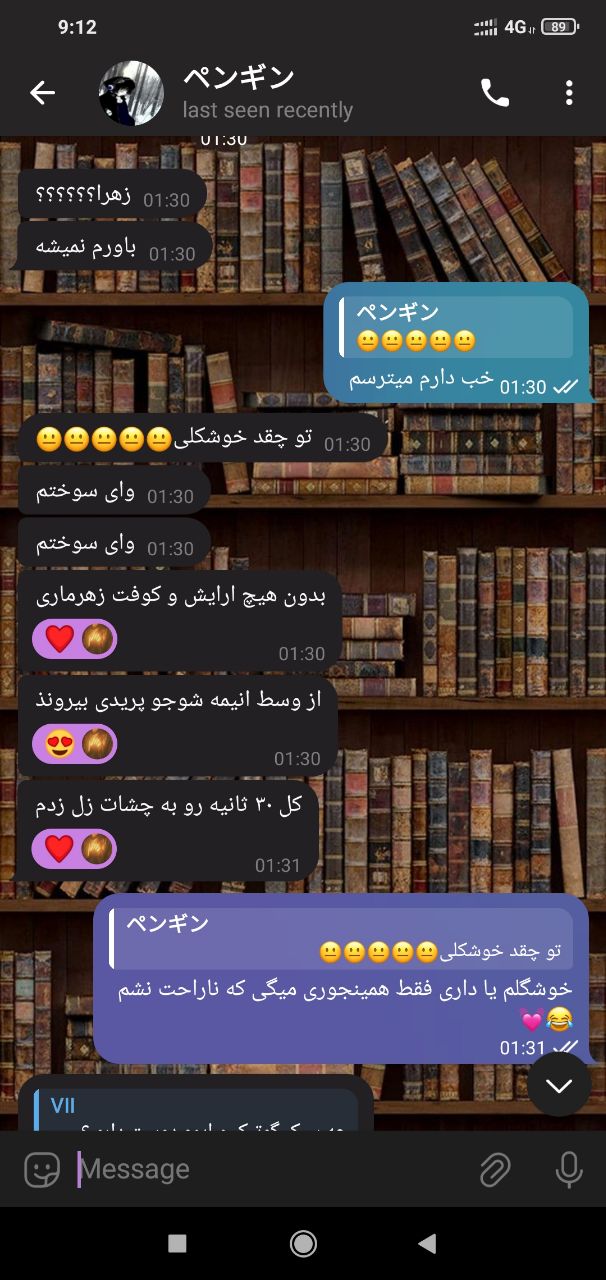Jump to latest messages with down arrow

pyautogui.click(x=559, y=1085)
